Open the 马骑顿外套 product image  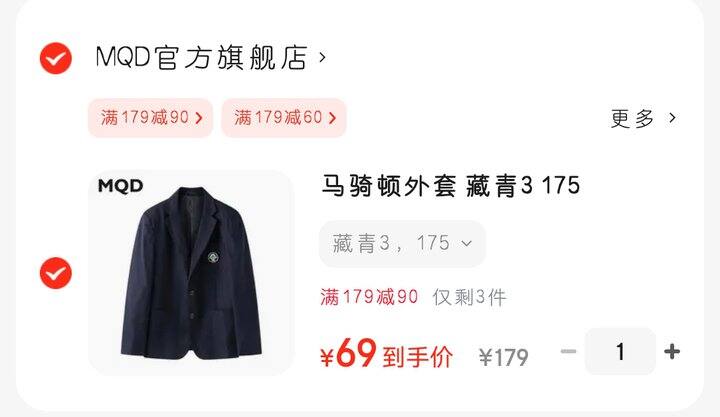pyautogui.click(x=191, y=273)
